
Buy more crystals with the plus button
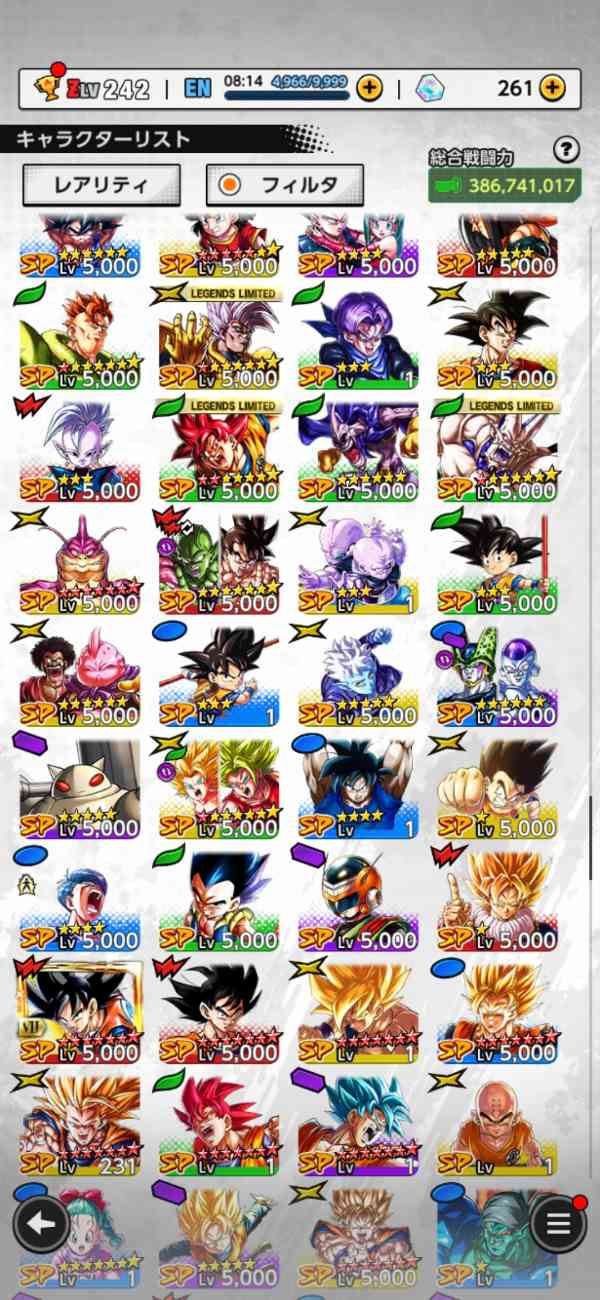tap(552, 88)
